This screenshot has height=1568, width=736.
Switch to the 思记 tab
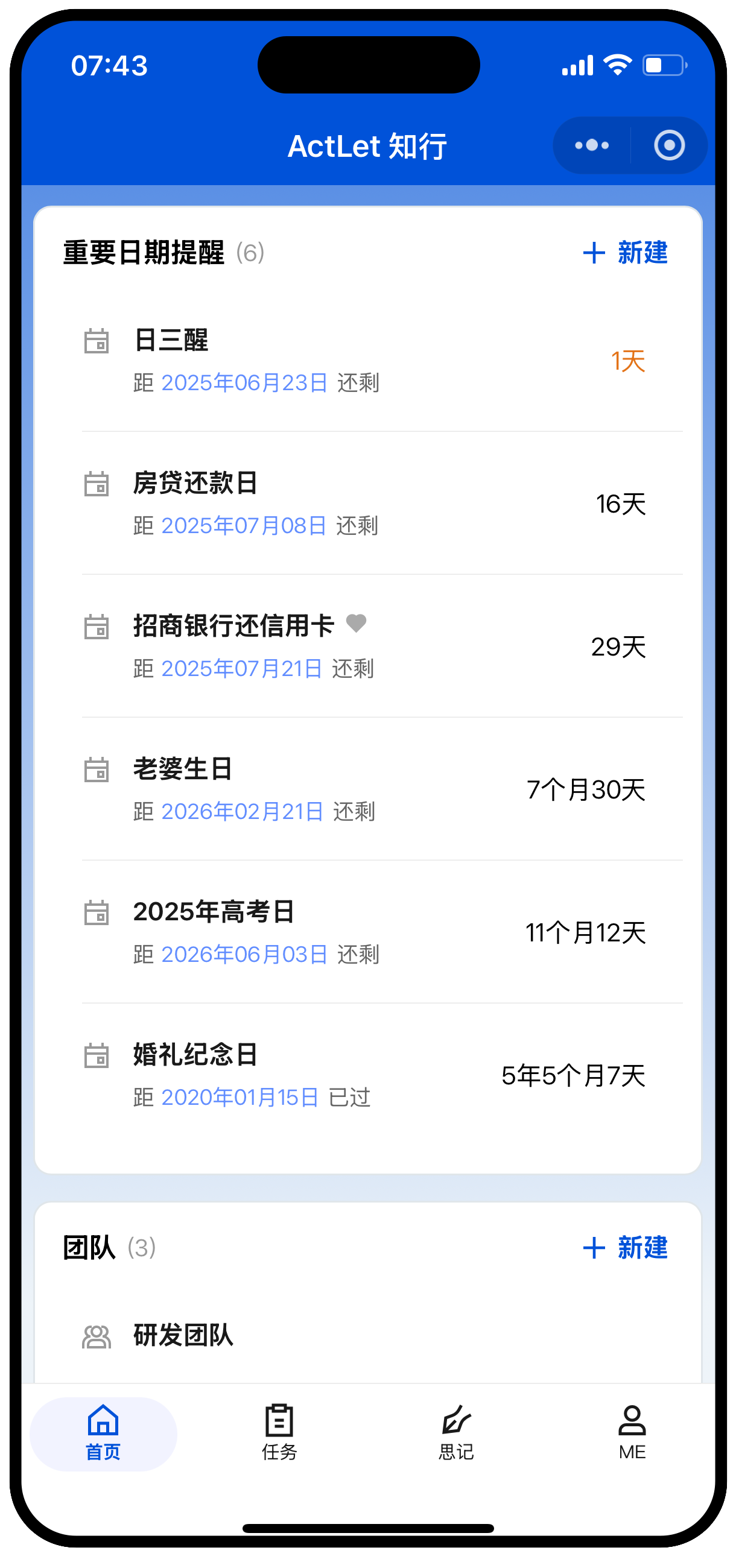click(456, 1433)
